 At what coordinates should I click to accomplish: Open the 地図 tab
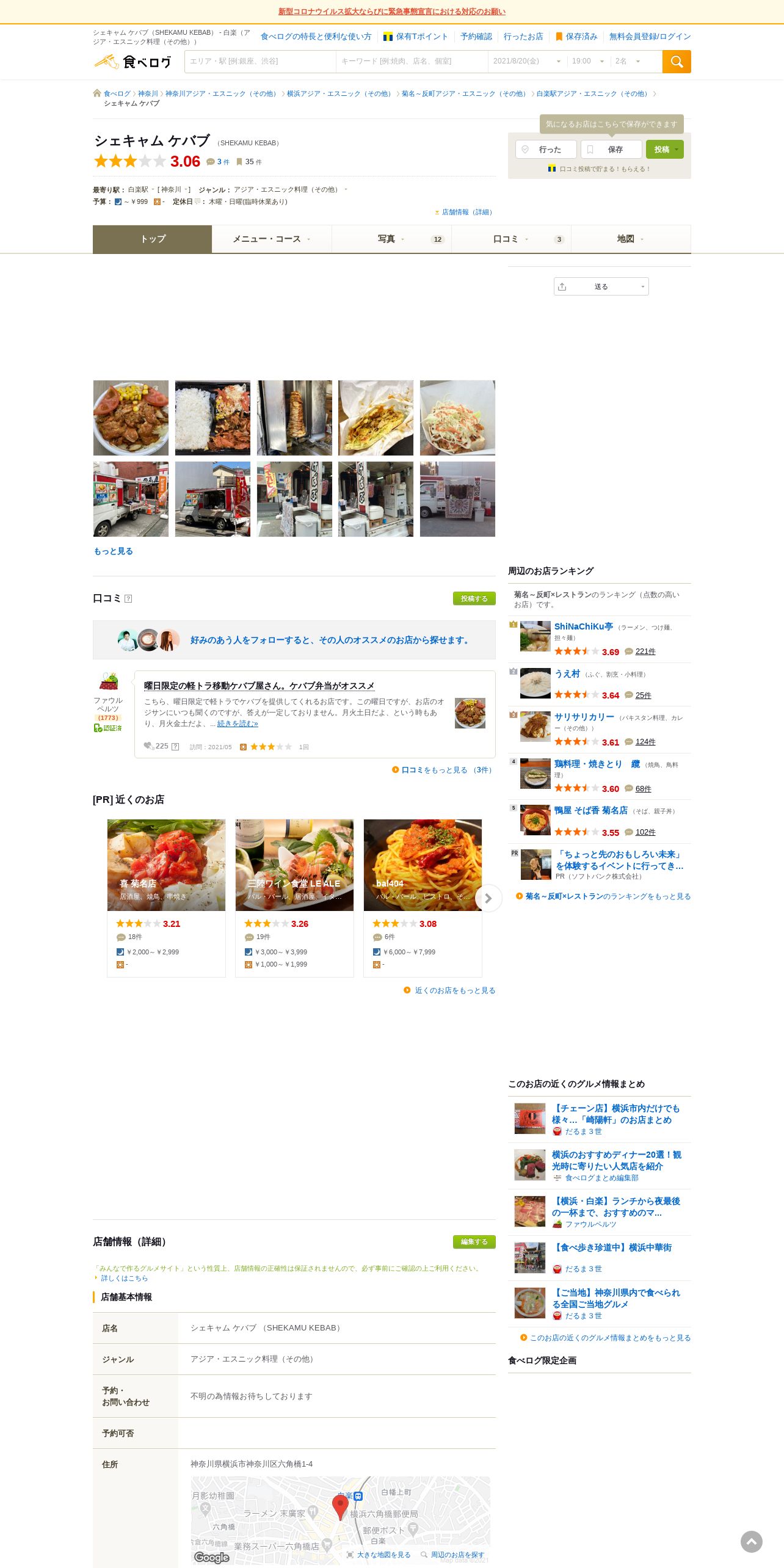(x=631, y=239)
